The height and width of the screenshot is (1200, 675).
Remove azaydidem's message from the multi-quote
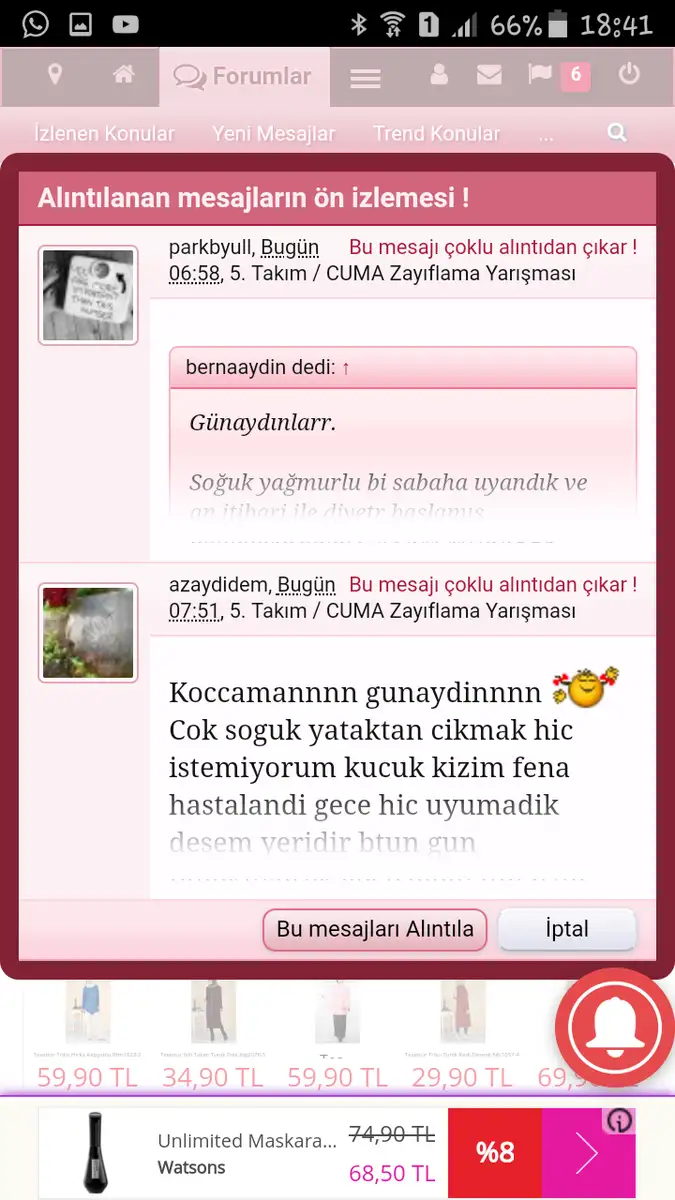click(493, 584)
